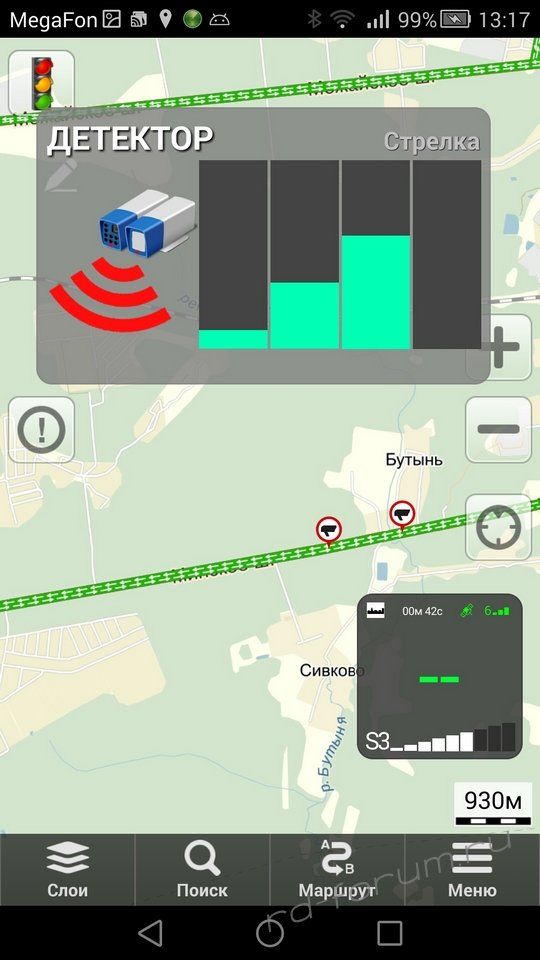Zoom in with the plus button
Image resolution: width=540 pixels, height=960 pixels.
pyautogui.click(x=498, y=347)
